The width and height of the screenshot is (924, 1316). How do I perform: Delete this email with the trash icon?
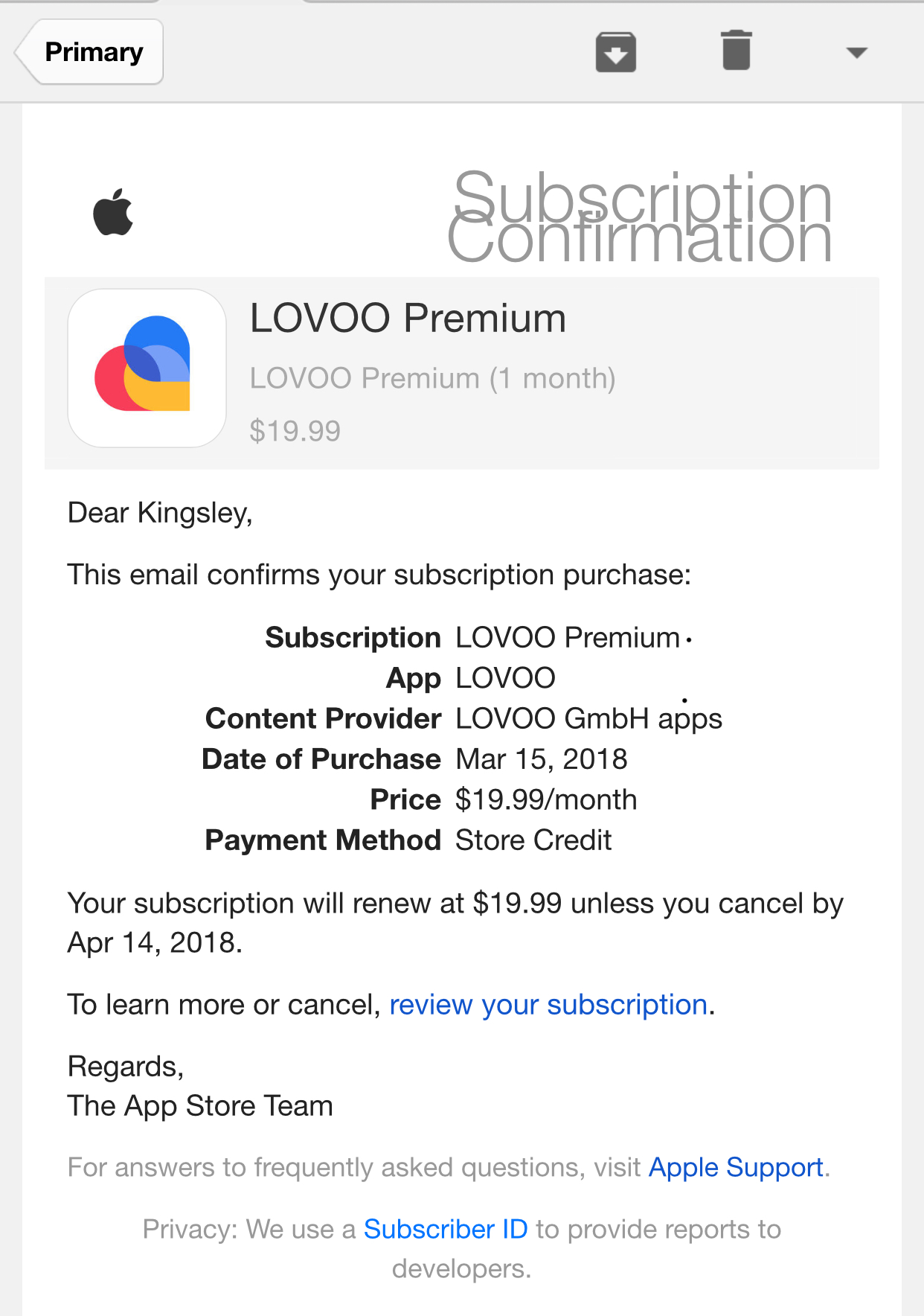point(736,51)
